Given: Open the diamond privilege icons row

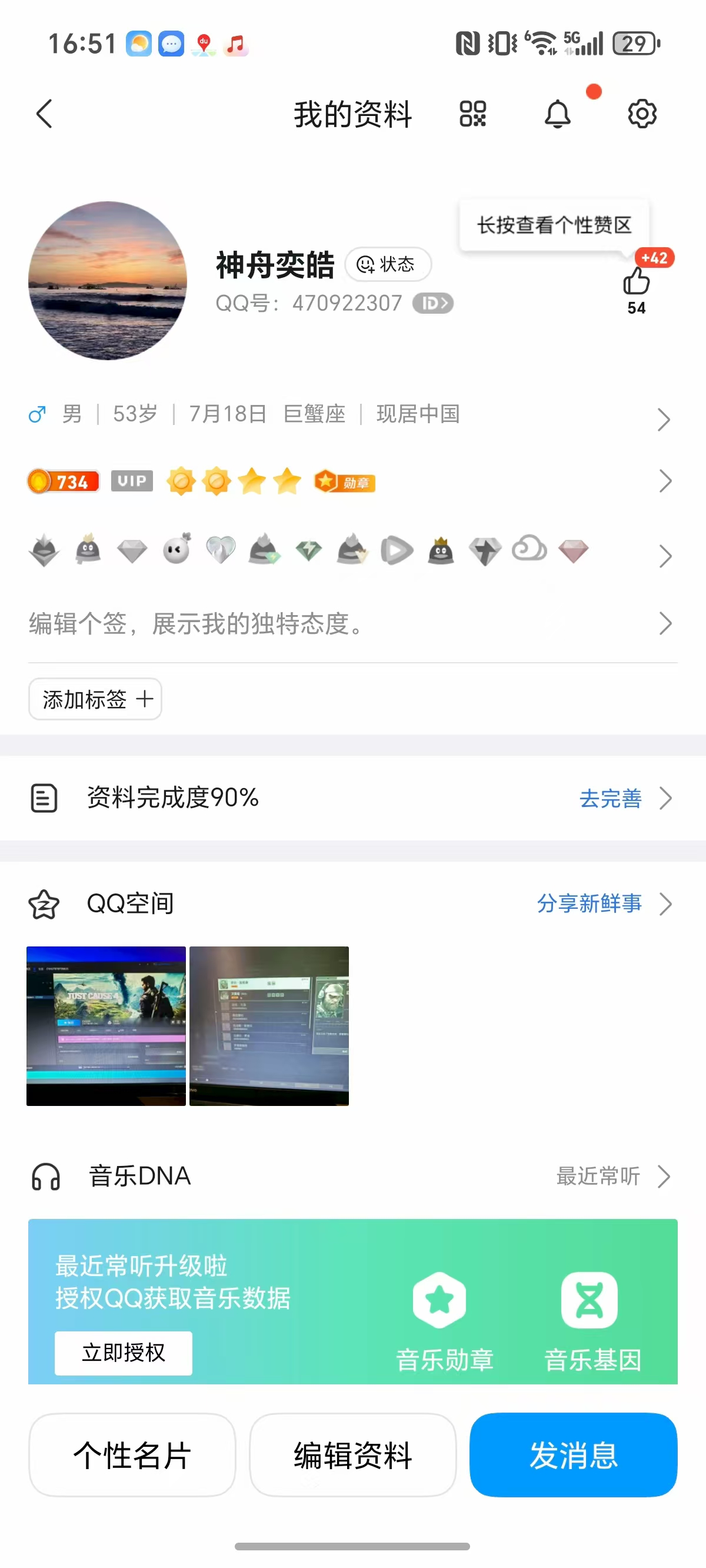Looking at the screenshot, I should [x=353, y=551].
